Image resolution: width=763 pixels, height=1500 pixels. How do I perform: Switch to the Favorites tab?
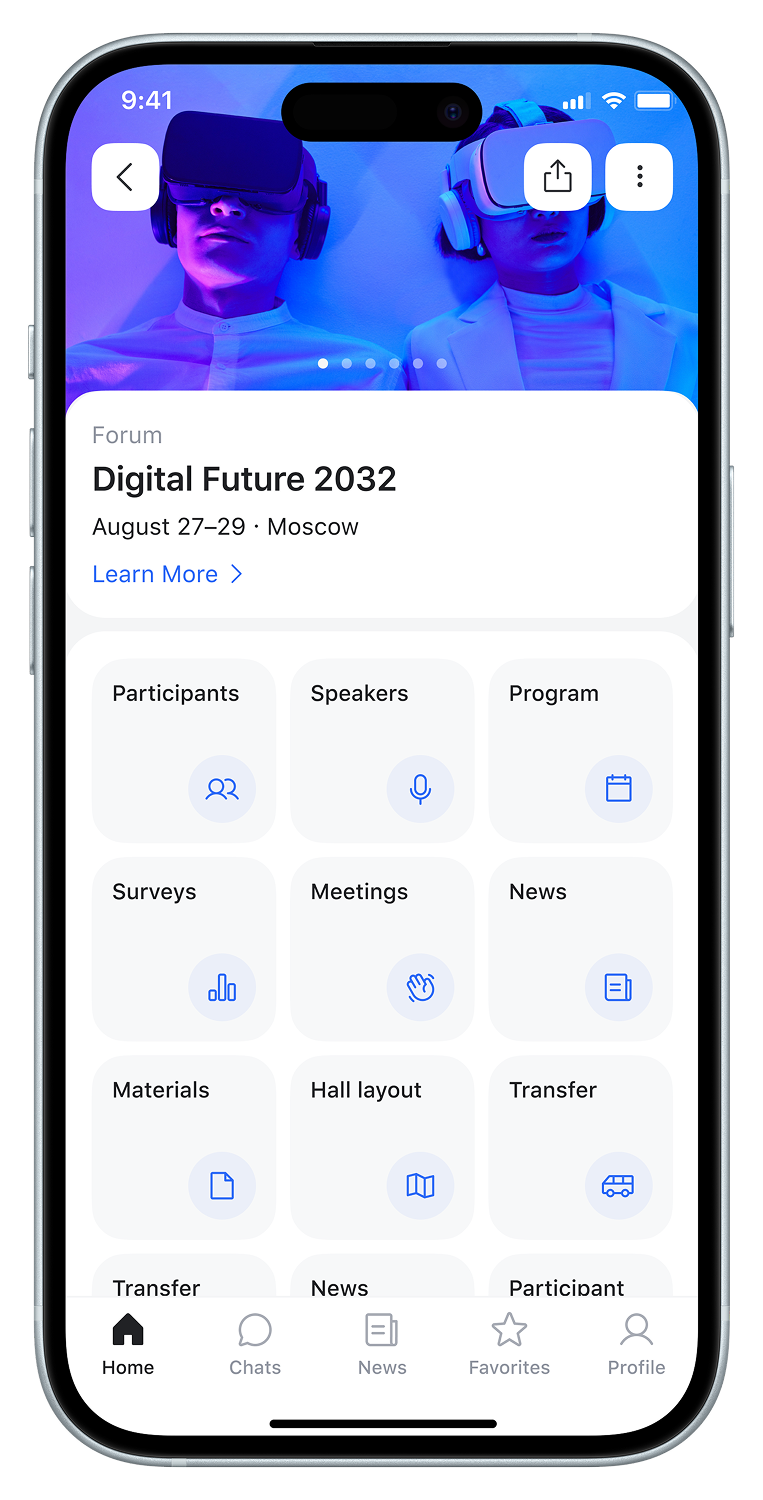point(509,1345)
